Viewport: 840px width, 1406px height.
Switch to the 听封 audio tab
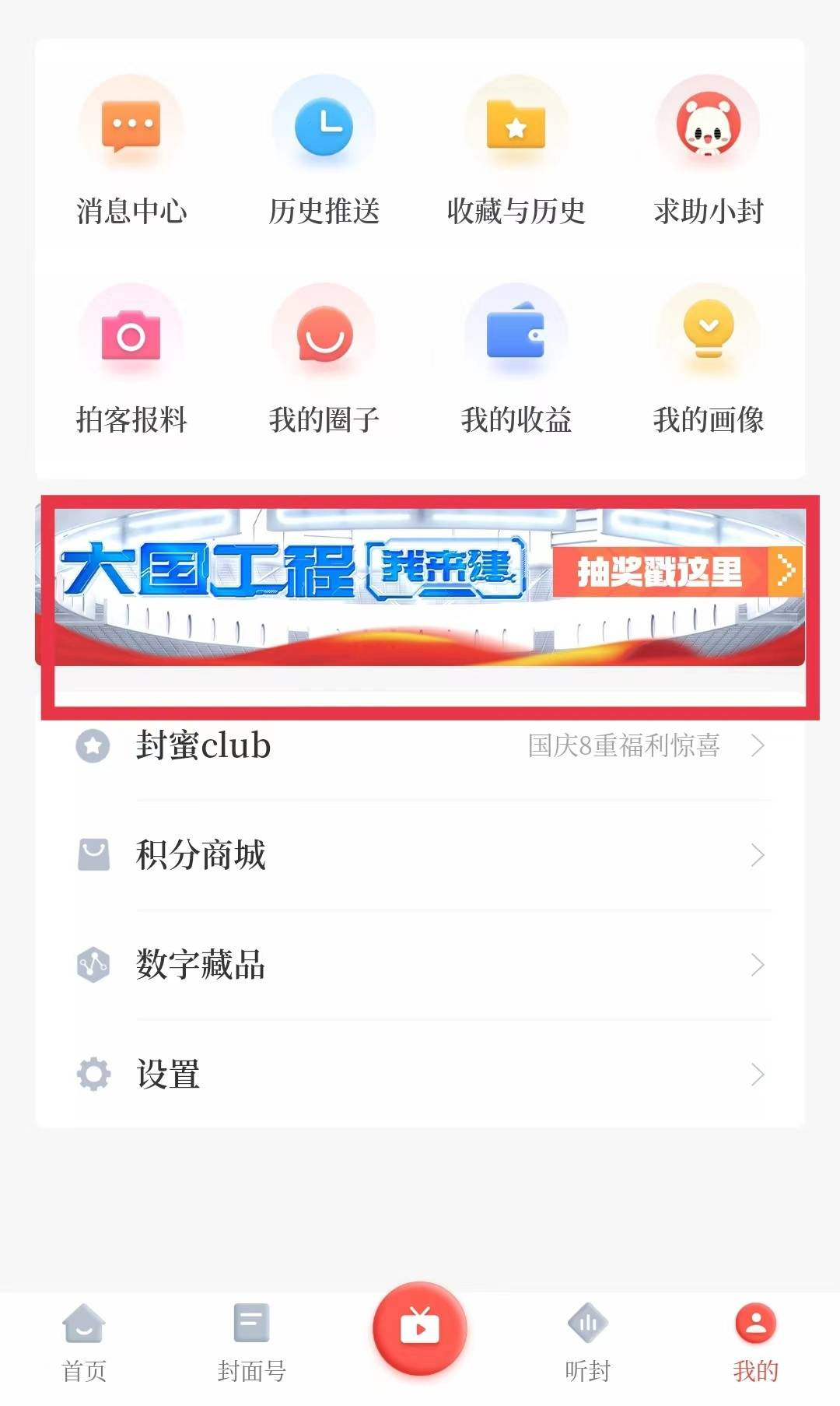coord(588,1341)
